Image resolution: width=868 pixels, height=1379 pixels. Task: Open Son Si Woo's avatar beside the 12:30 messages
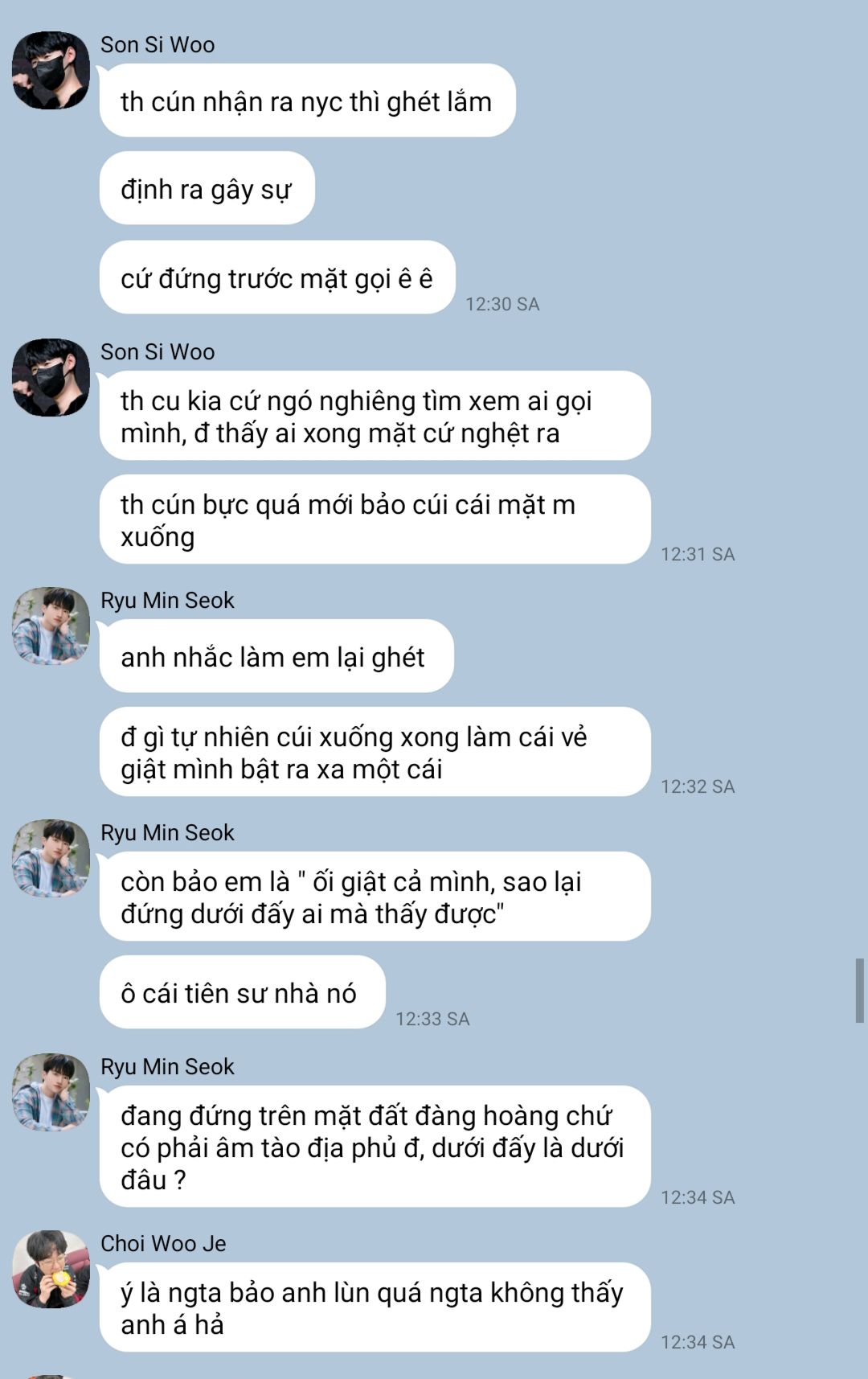51,71
